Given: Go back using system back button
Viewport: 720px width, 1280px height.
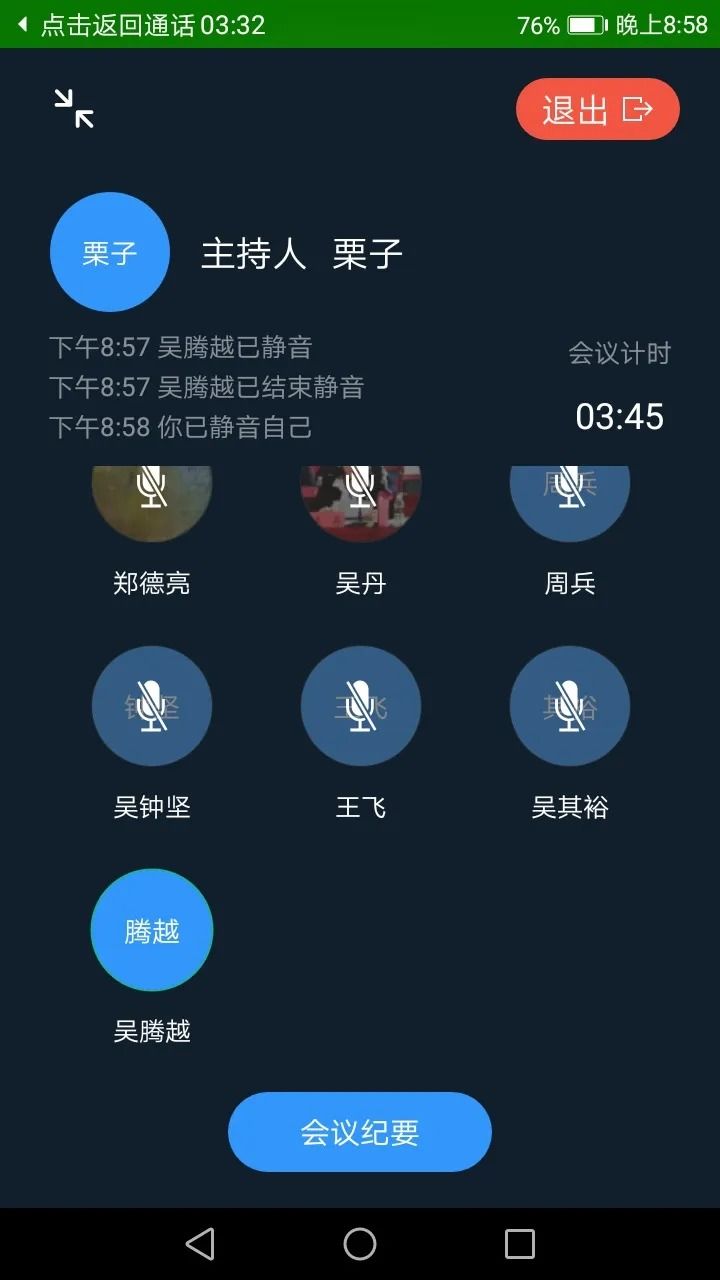Looking at the screenshot, I should tap(200, 1244).
